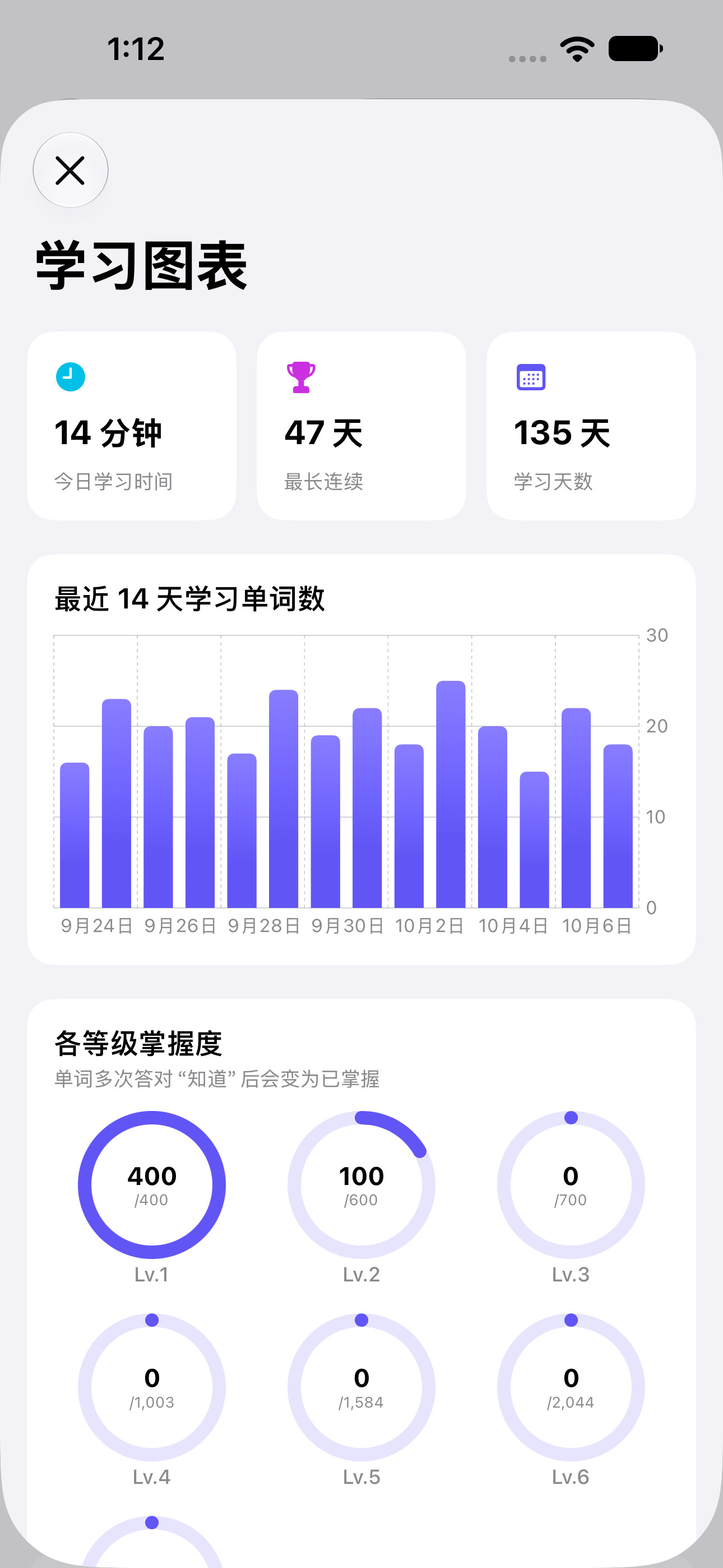Screen dimensions: 723x1568
Task: Close the 学习图表 sheet
Action: click(x=71, y=170)
